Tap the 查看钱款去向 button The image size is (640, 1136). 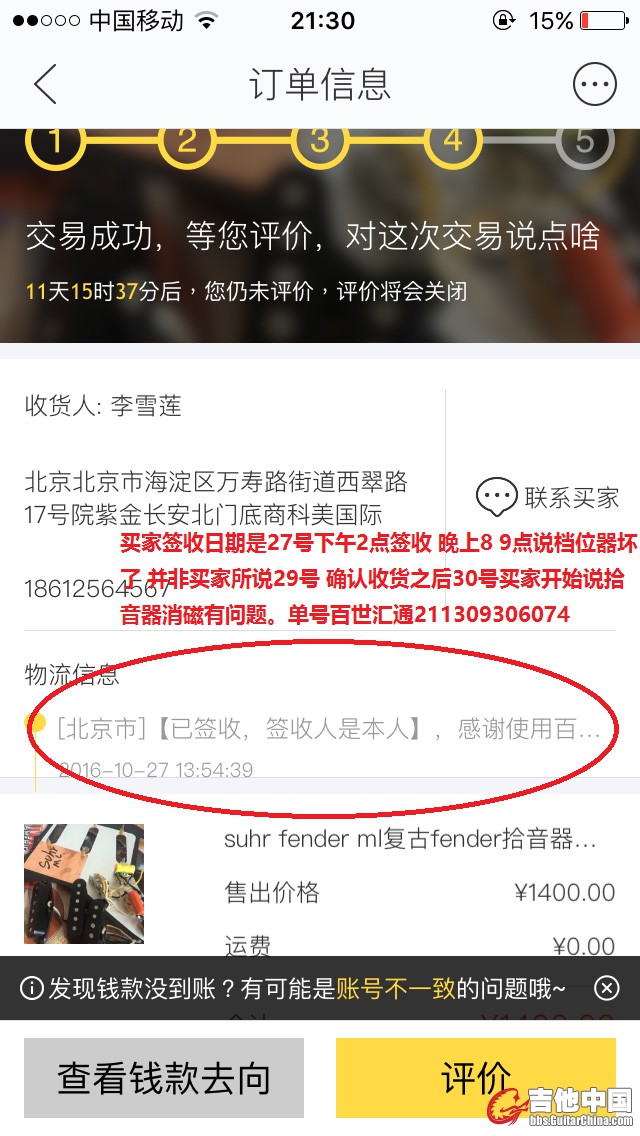[164, 1078]
